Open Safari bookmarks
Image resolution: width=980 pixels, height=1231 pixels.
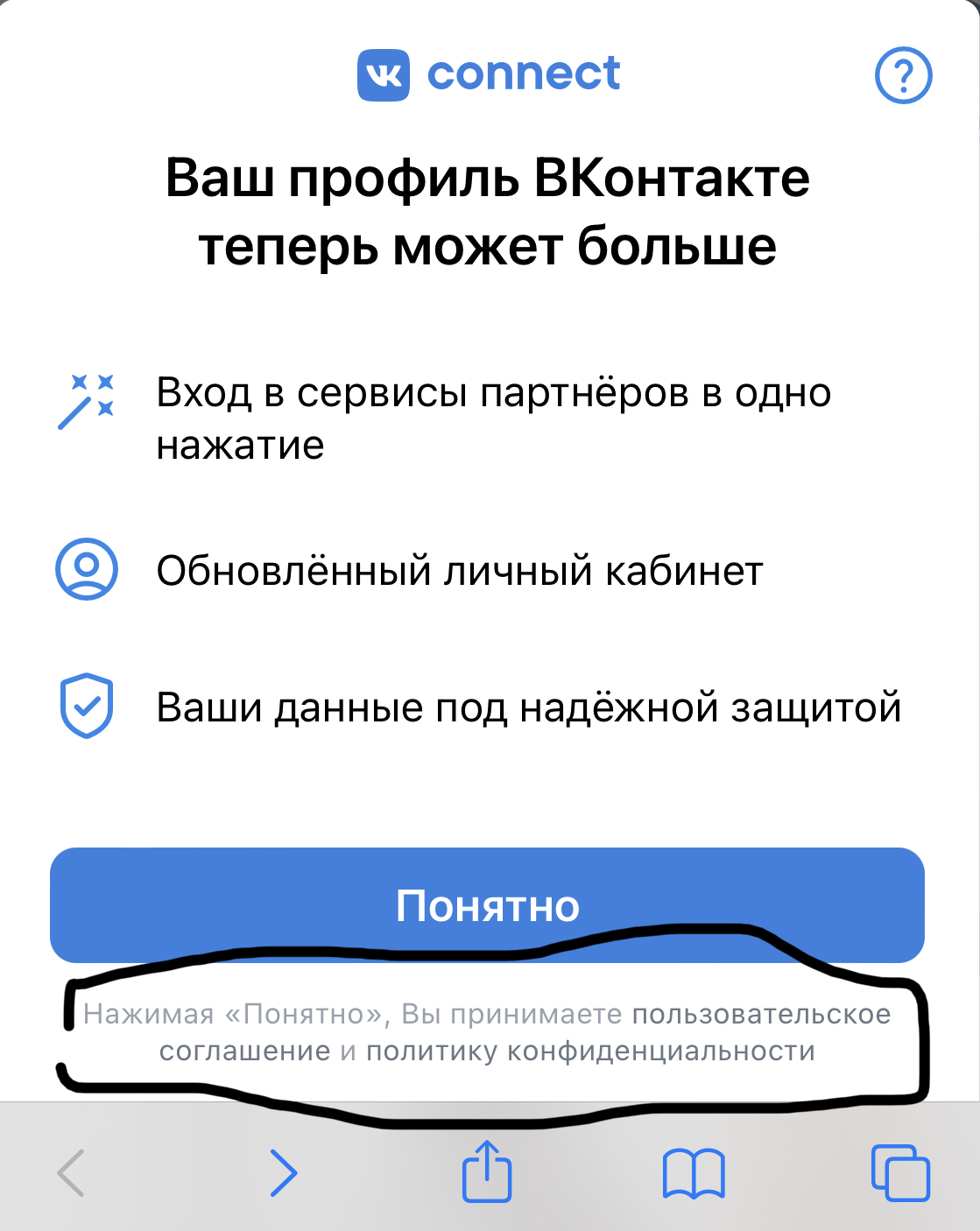(x=694, y=1173)
